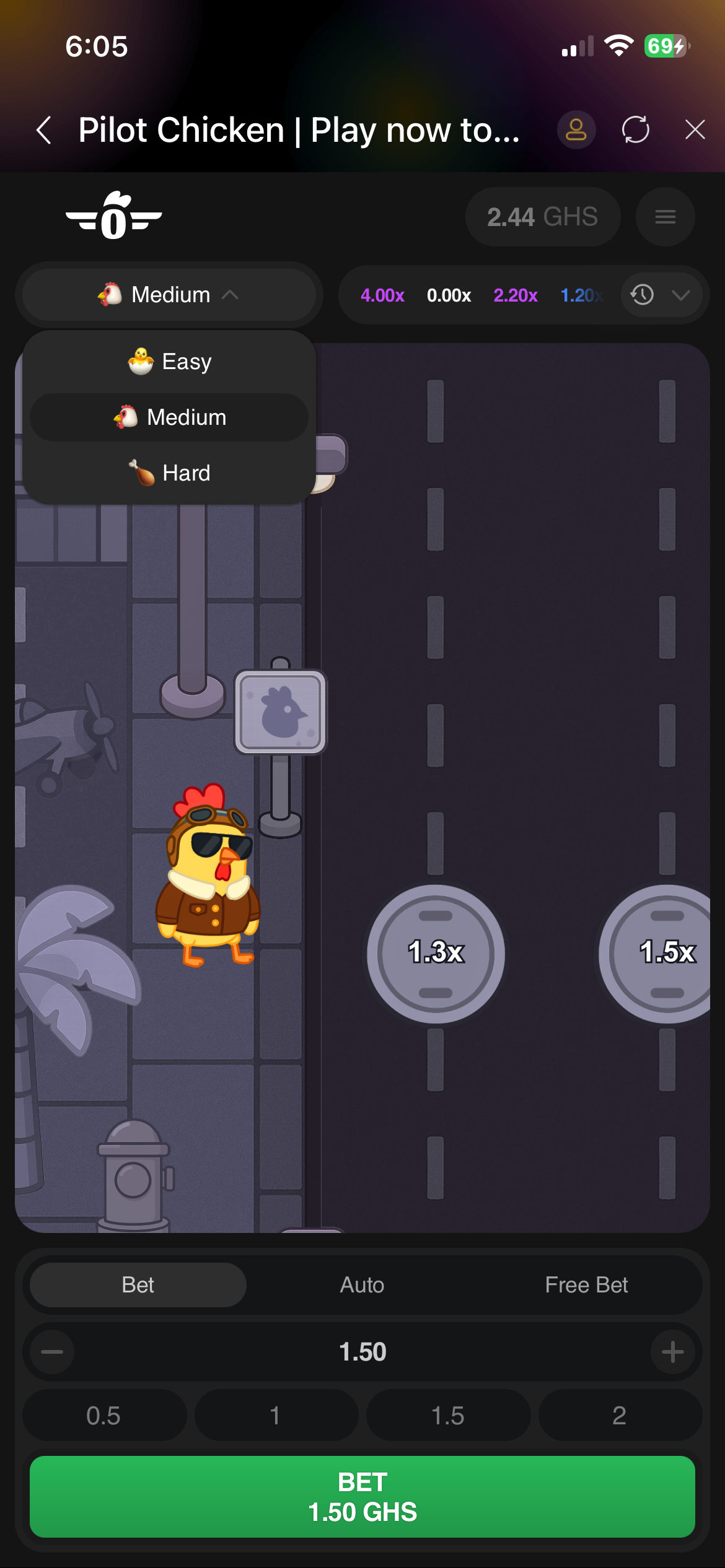Reload the game page
The height and width of the screenshot is (1568, 725).
tap(636, 130)
